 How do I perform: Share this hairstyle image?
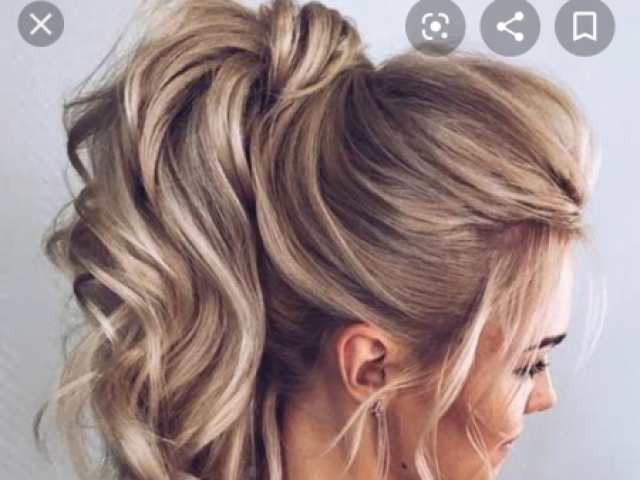coord(510,26)
